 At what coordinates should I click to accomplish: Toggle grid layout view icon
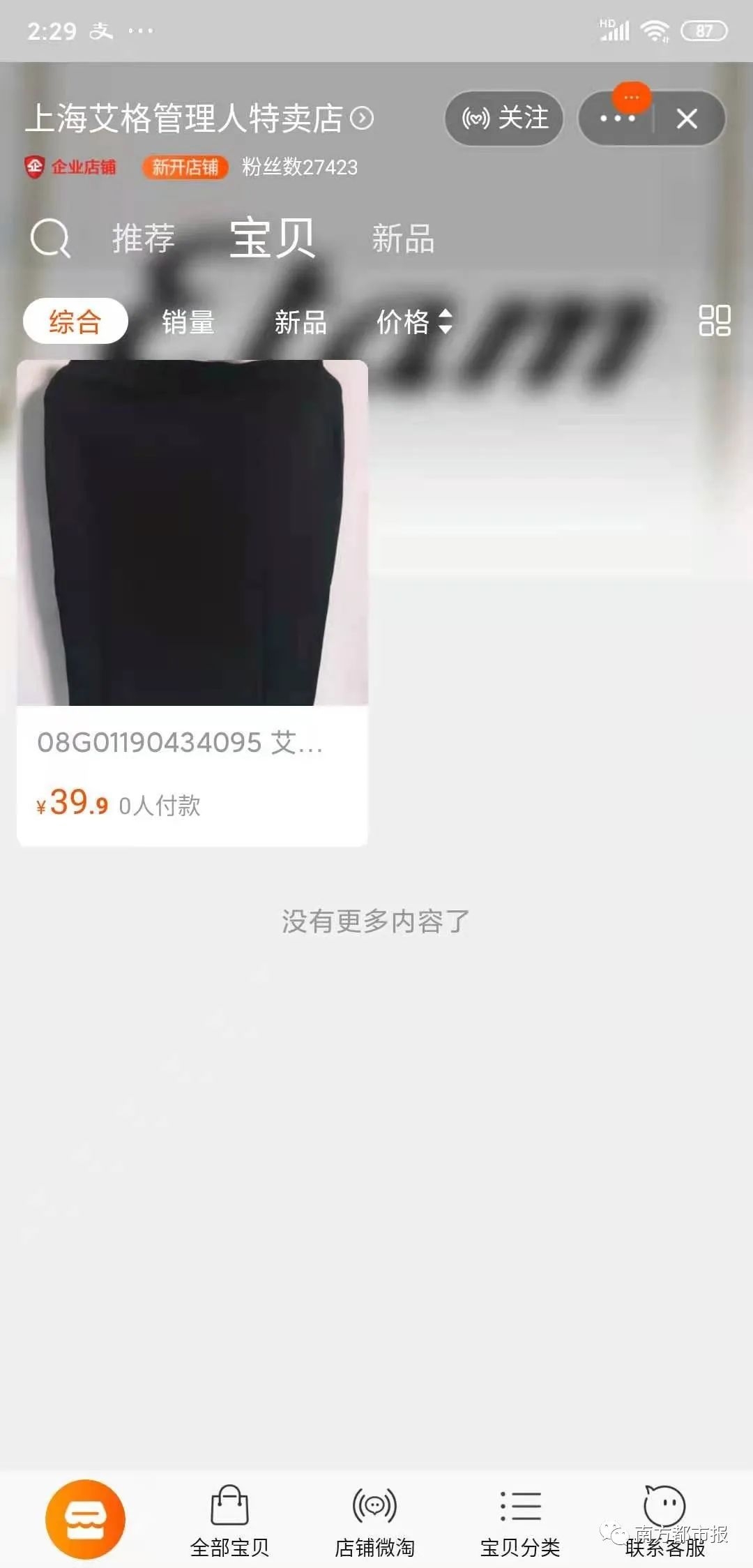tap(714, 321)
